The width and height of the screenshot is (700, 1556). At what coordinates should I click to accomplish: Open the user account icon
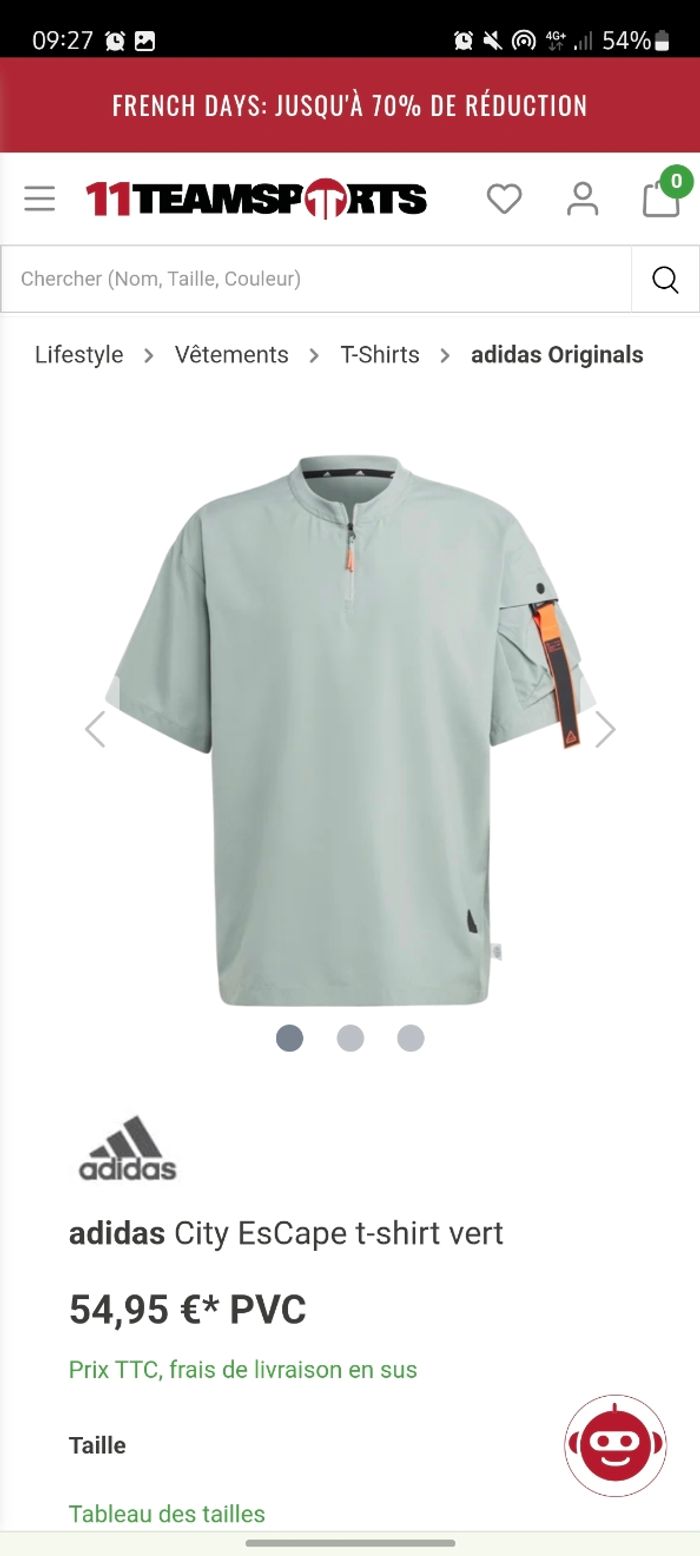coord(582,198)
